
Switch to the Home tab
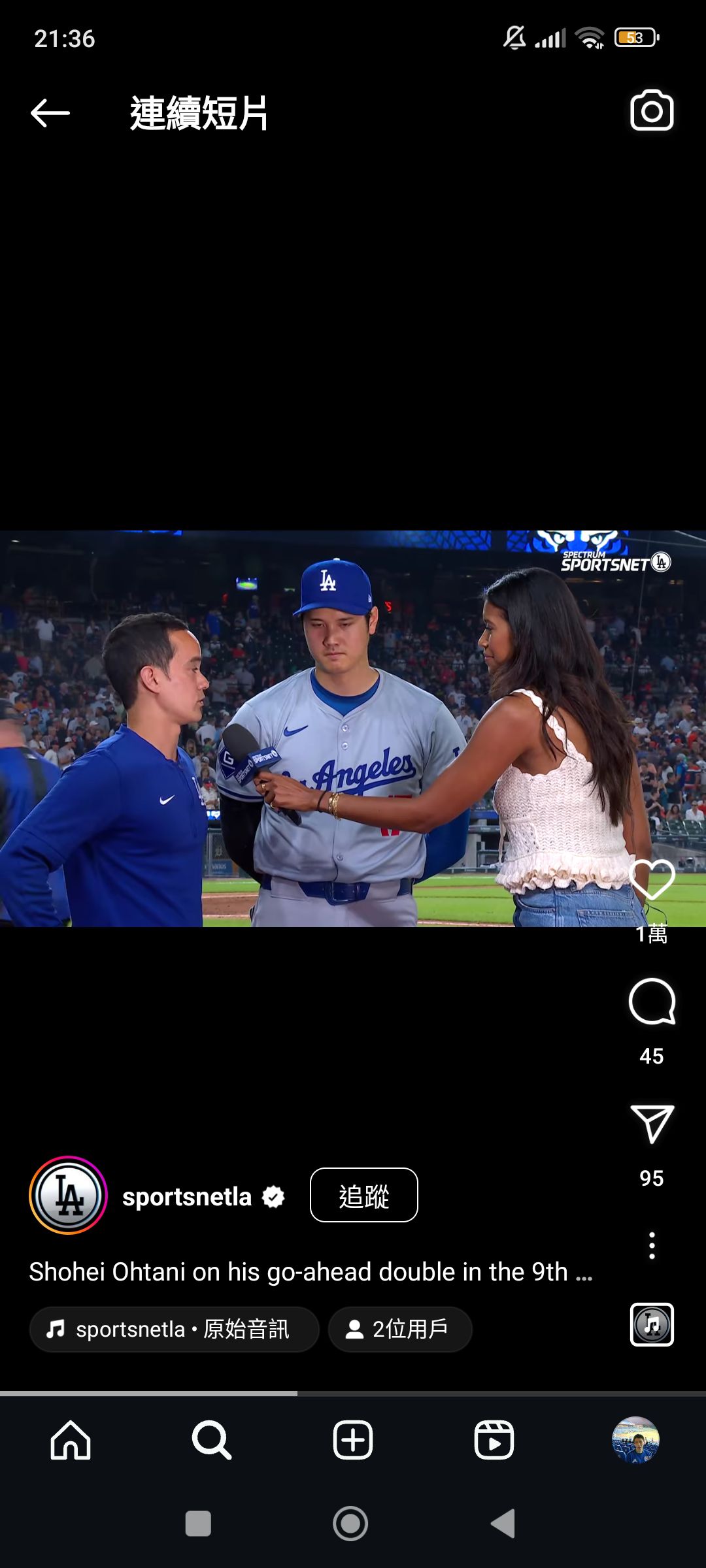pos(71,1440)
